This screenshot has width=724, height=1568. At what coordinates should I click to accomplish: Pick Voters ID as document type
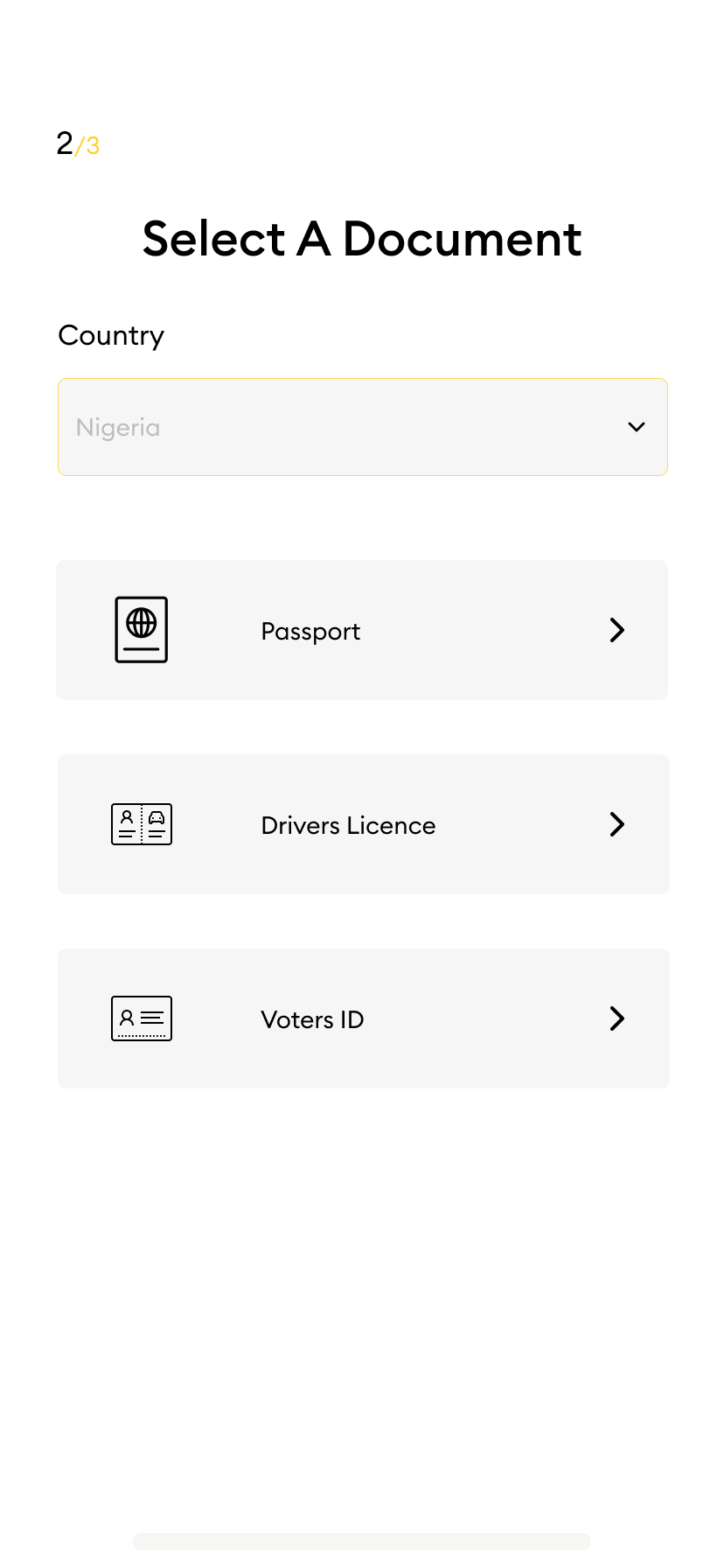(362, 1018)
